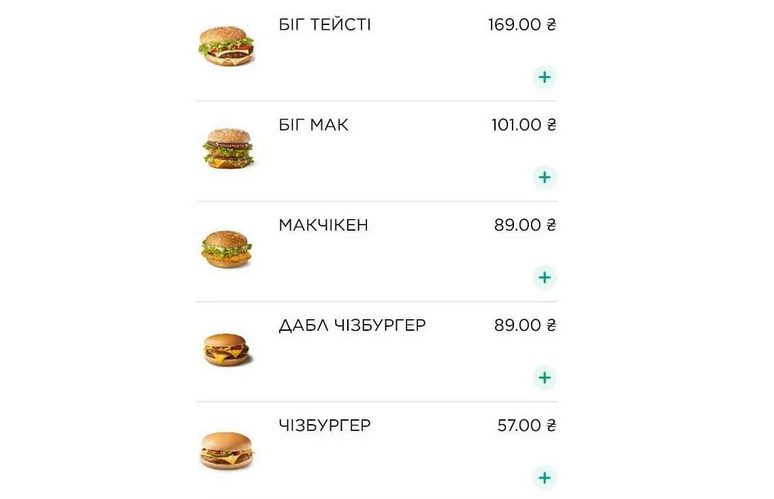The height and width of the screenshot is (499, 774).
Task: Add БІГ МАК to the order
Action: (544, 177)
